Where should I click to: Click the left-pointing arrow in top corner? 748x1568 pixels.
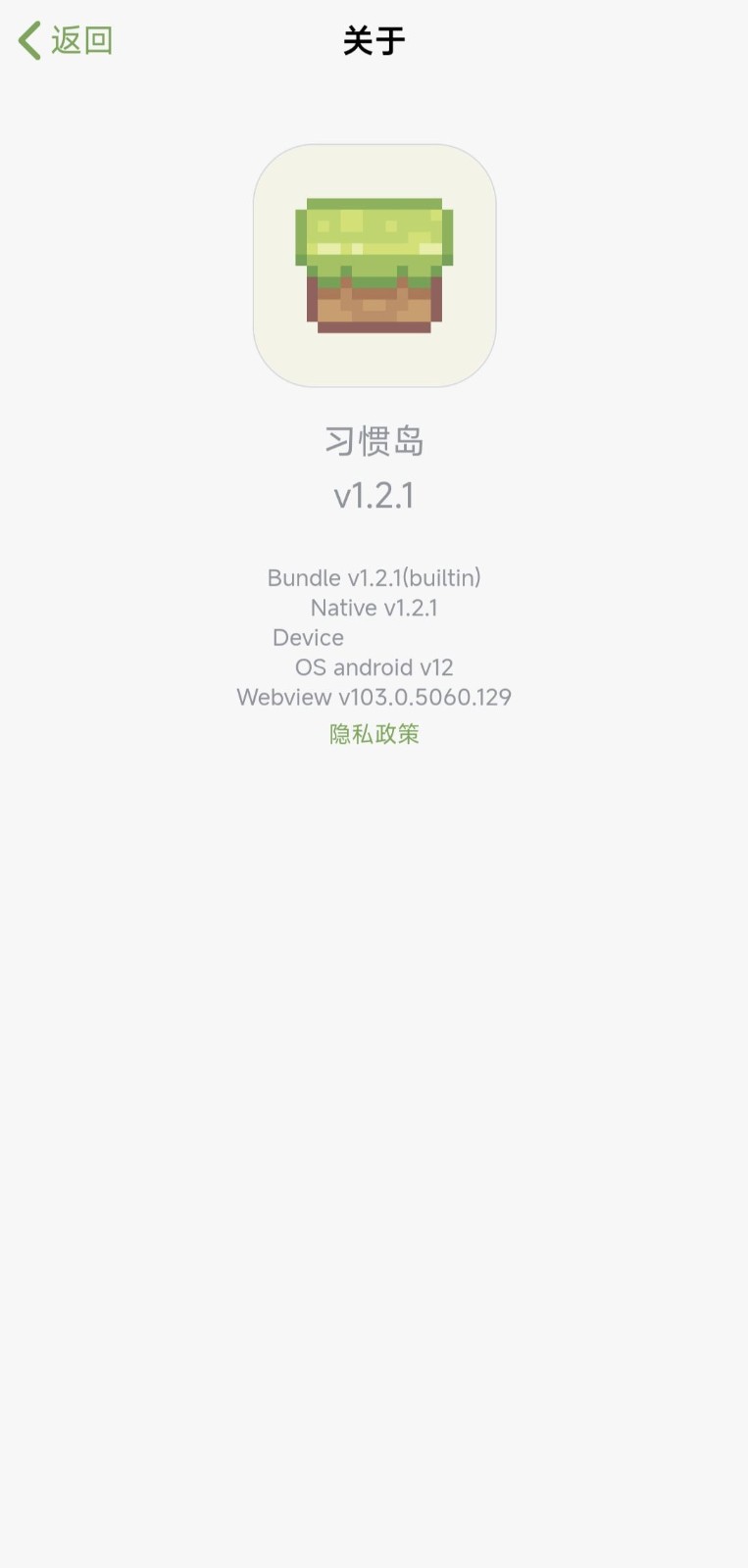click(28, 40)
